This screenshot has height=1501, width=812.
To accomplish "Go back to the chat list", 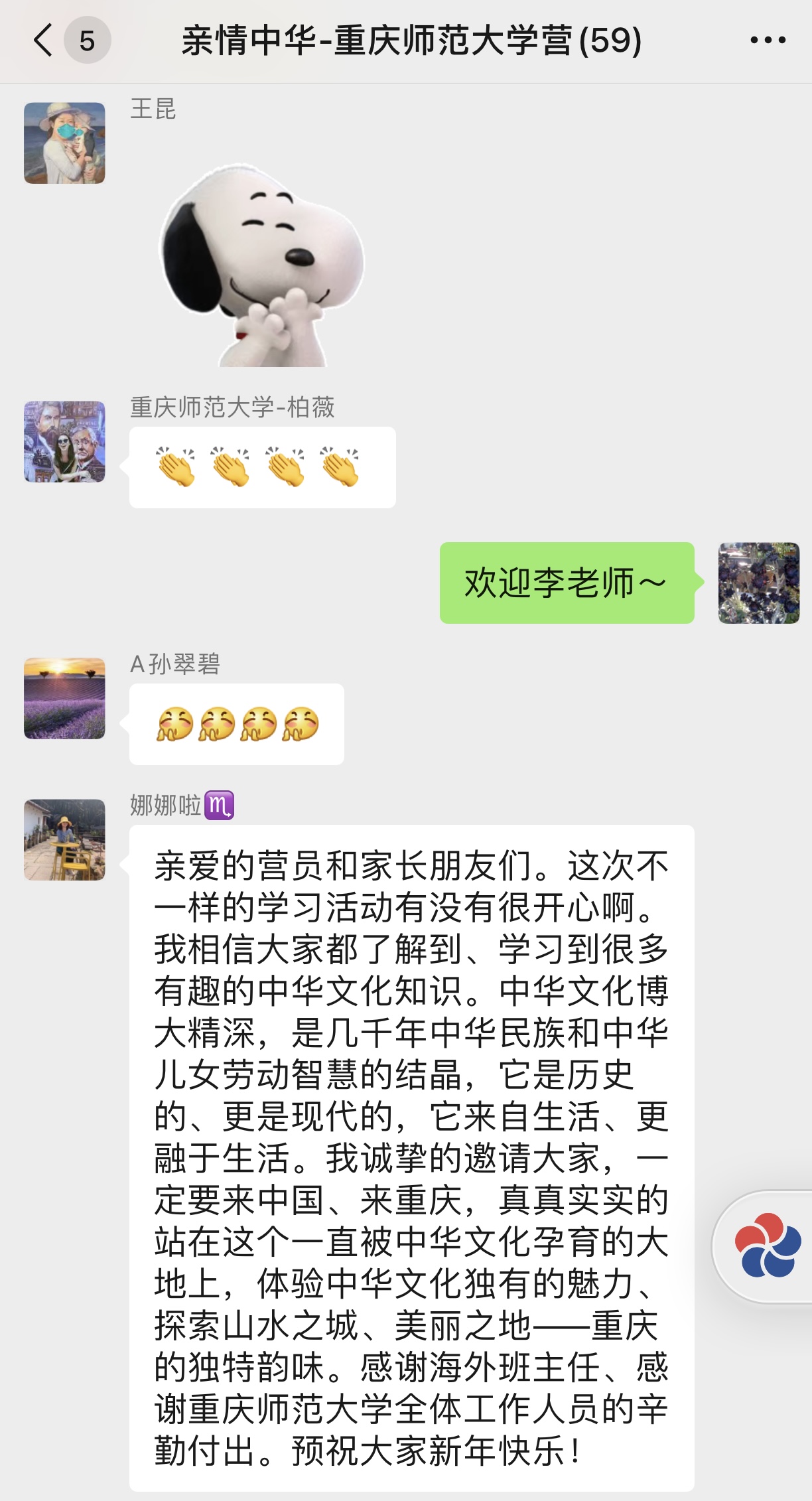I will point(44,40).
